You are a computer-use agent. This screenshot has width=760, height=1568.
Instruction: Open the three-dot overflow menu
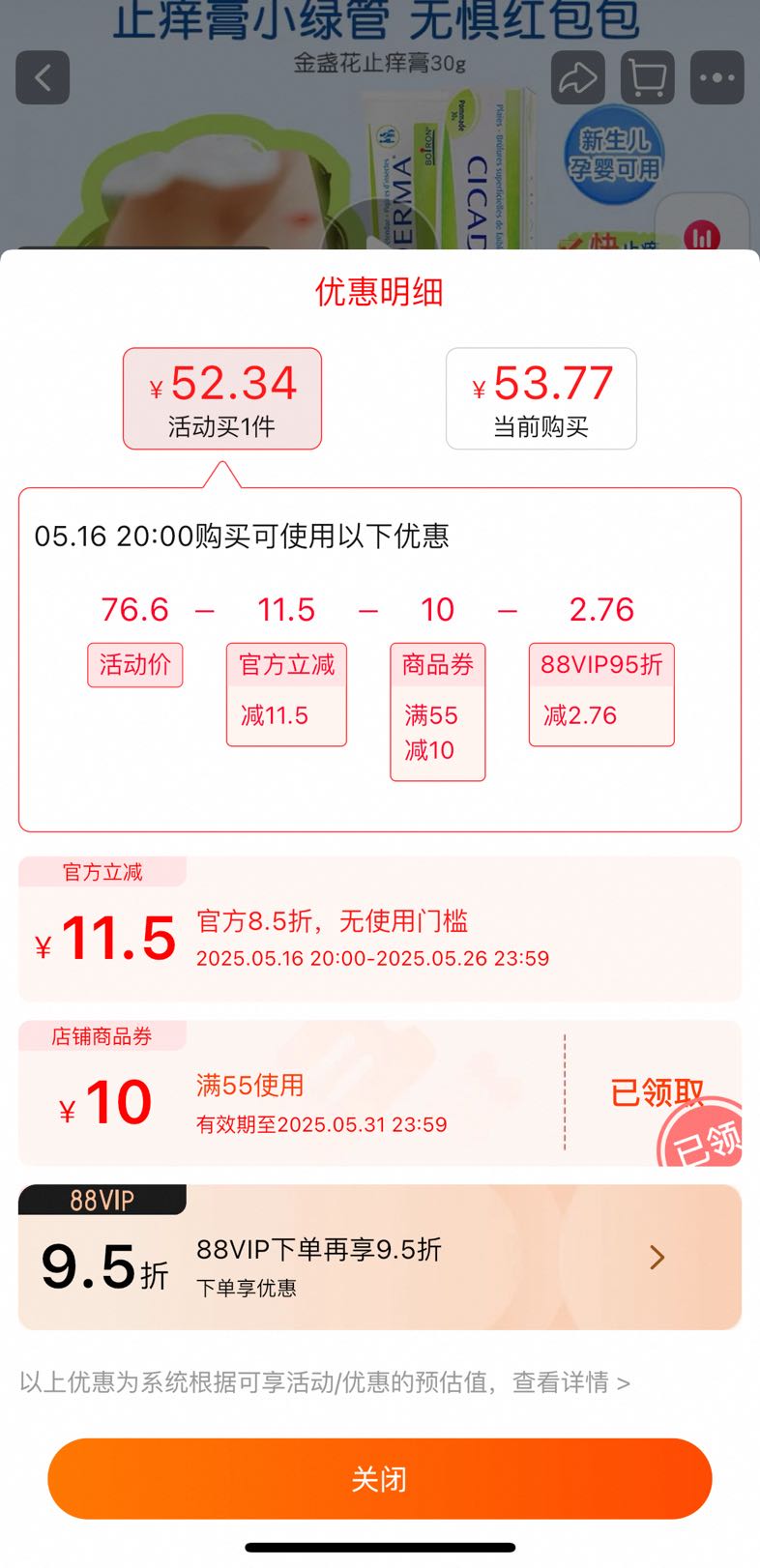click(716, 77)
